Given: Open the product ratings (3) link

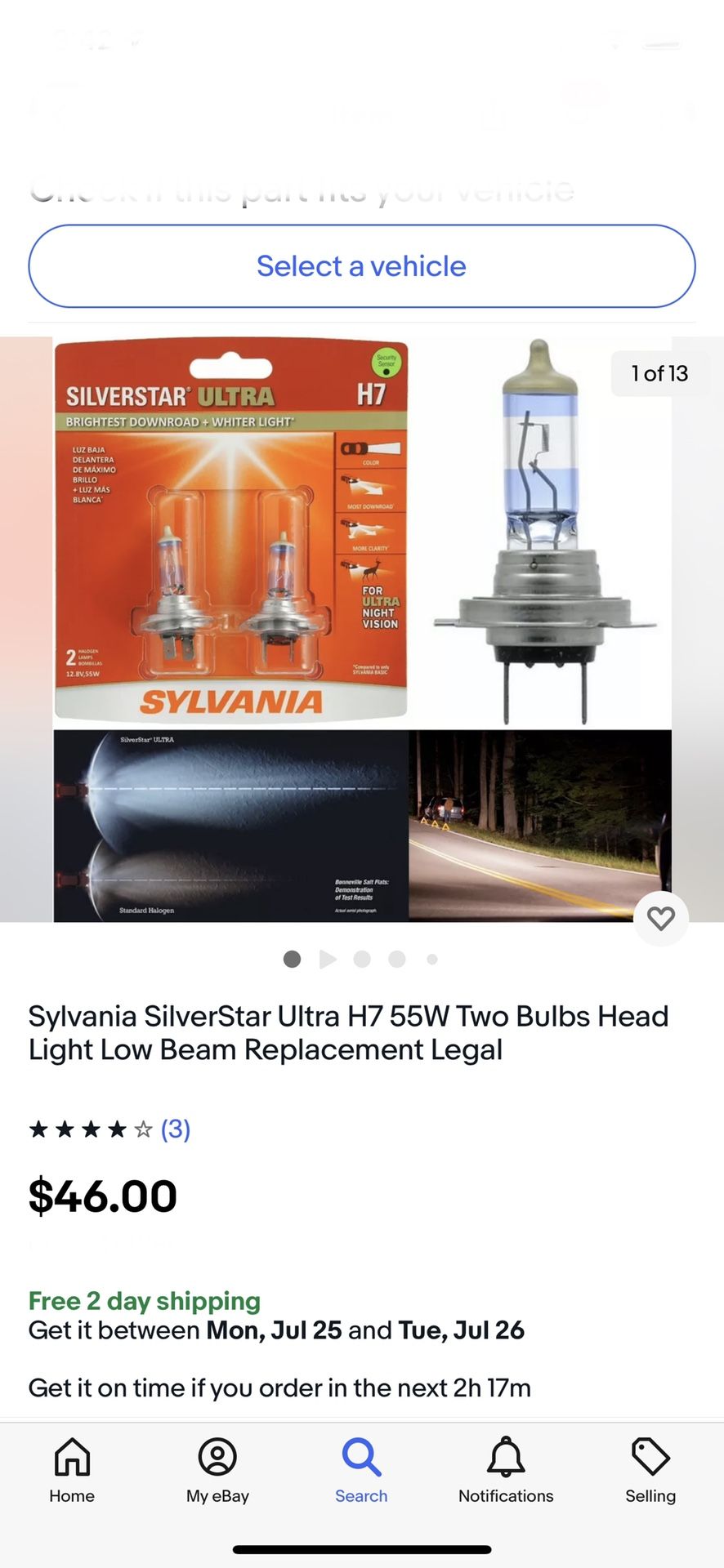Looking at the screenshot, I should pos(175,1129).
